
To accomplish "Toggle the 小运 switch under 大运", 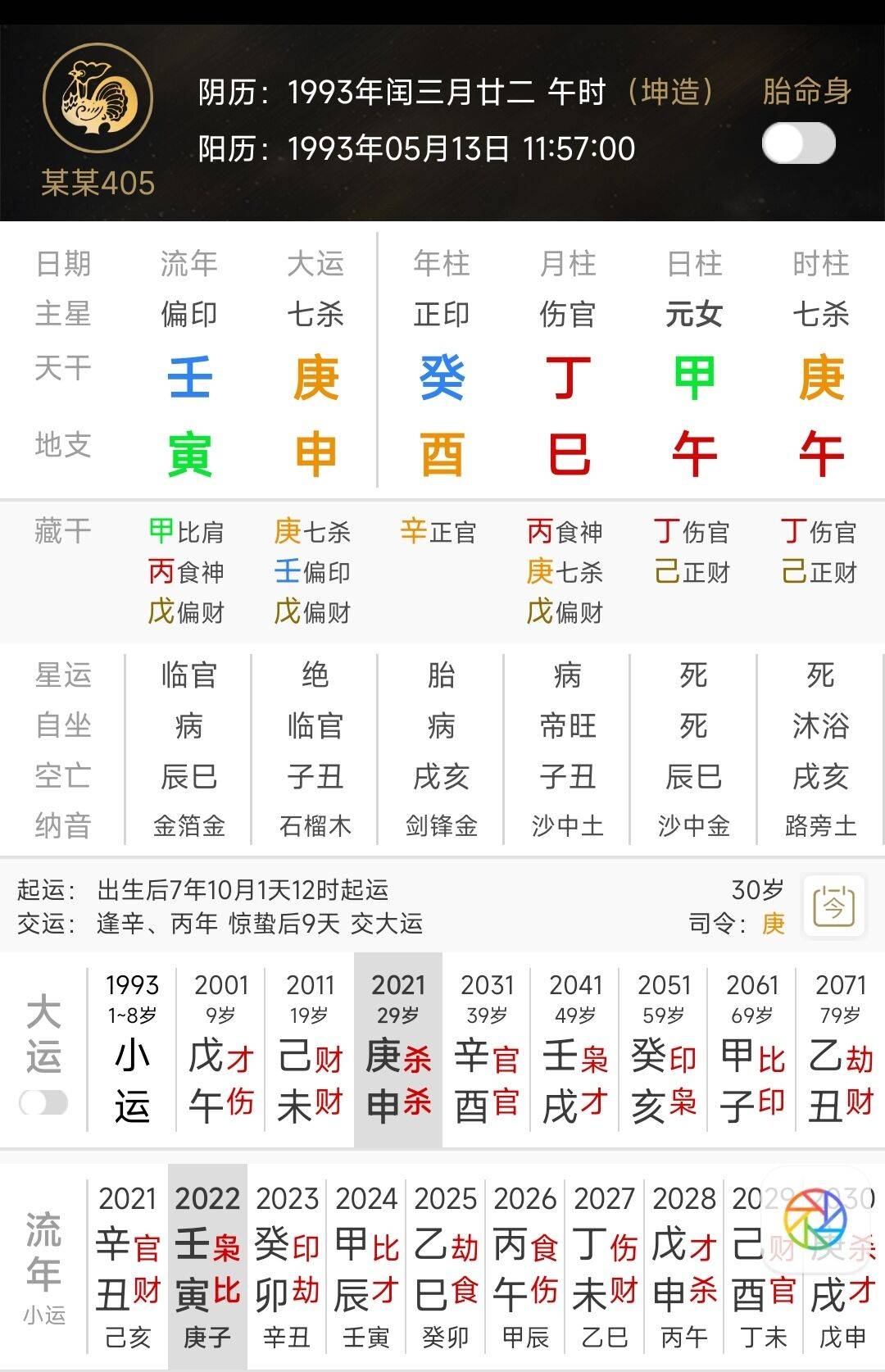I will pyautogui.click(x=43, y=1102).
